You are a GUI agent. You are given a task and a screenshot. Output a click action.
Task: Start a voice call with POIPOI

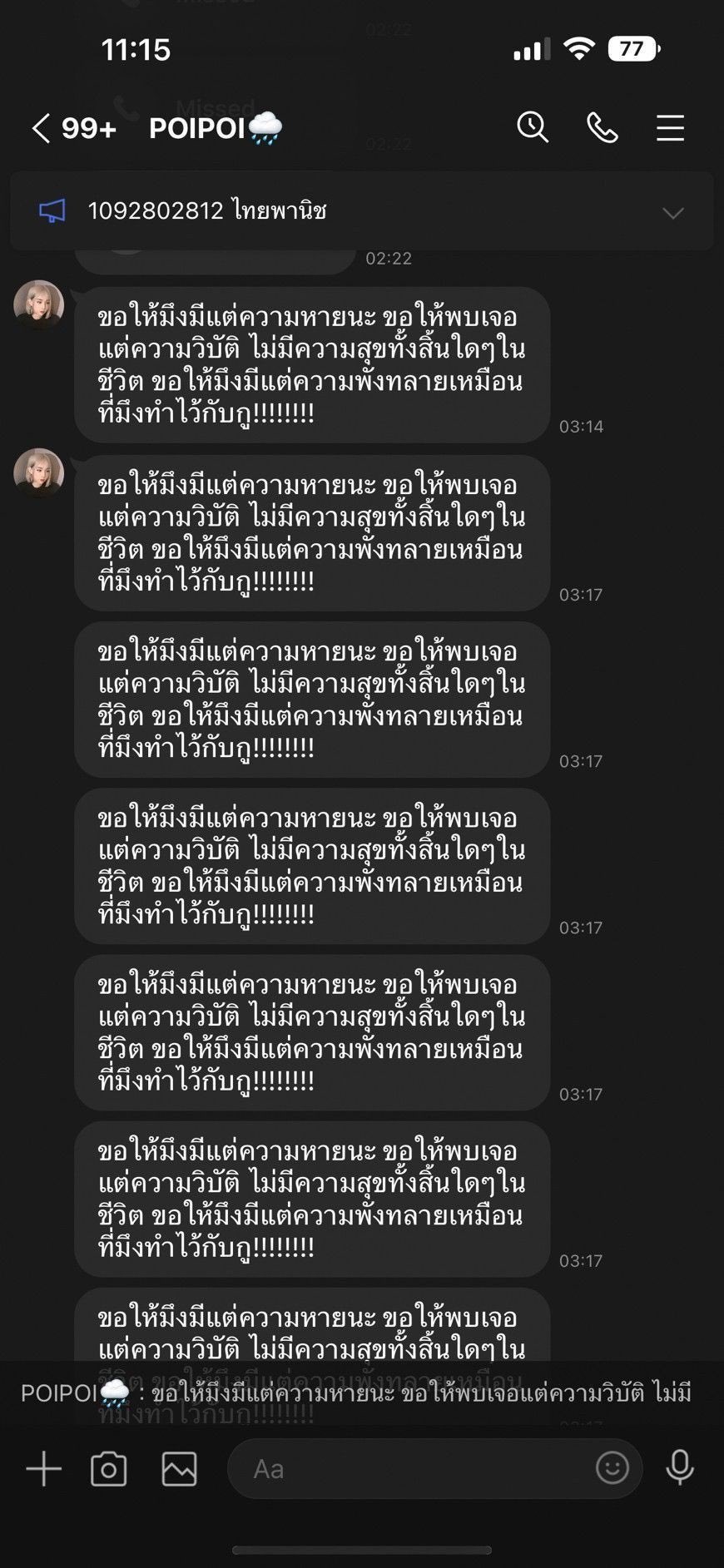click(x=602, y=127)
